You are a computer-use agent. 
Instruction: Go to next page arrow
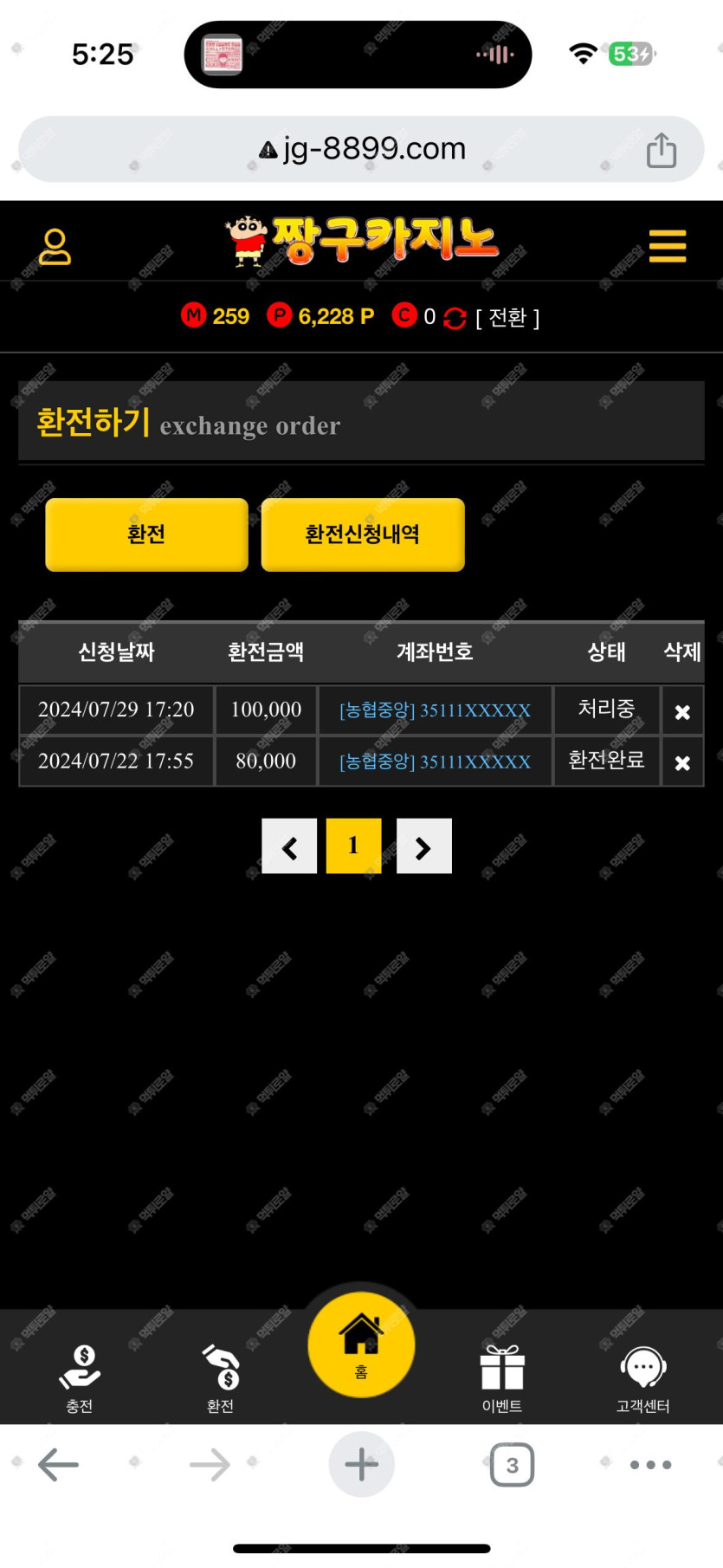[x=423, y=846]
